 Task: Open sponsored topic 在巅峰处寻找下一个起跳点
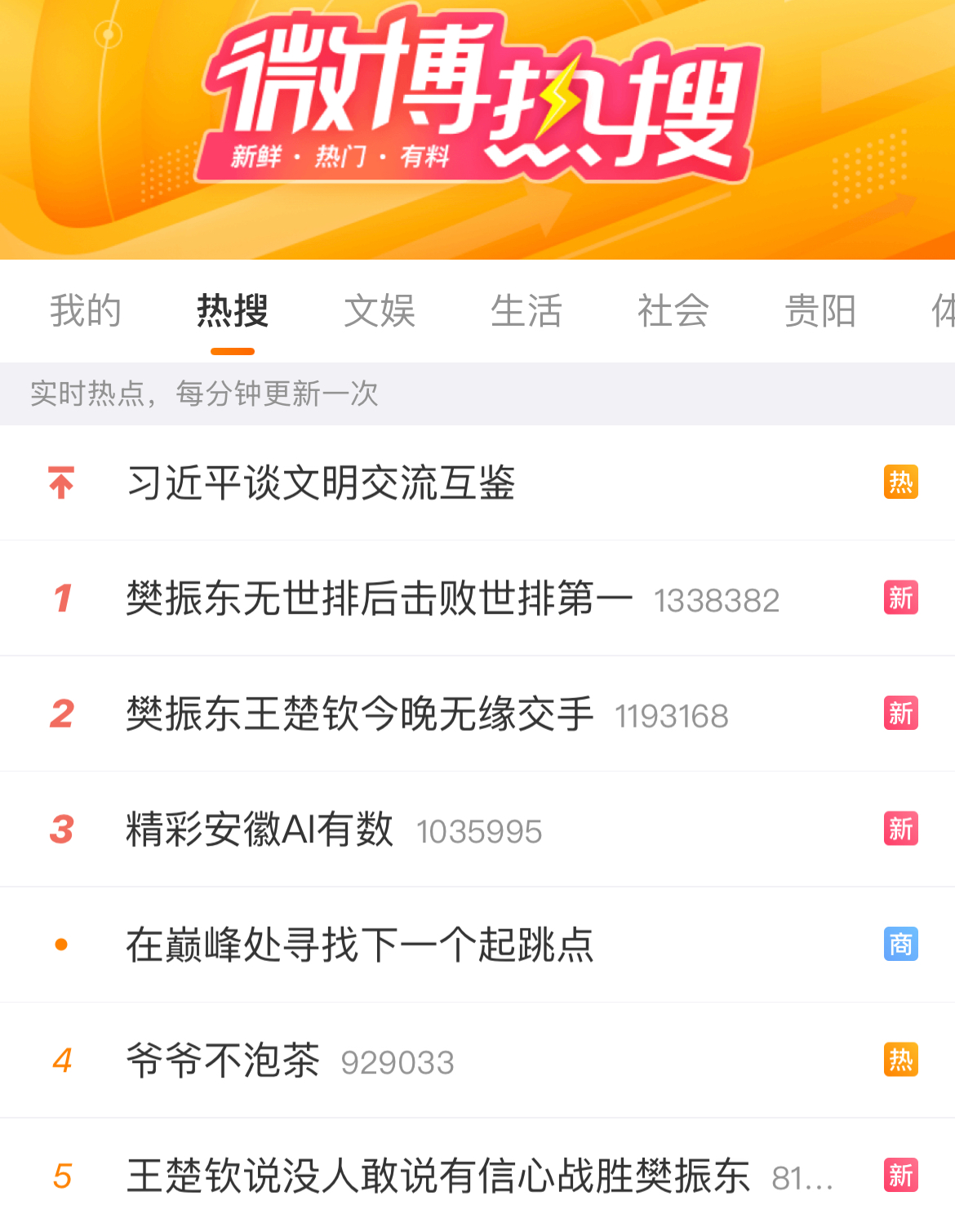tap(360, 945)
